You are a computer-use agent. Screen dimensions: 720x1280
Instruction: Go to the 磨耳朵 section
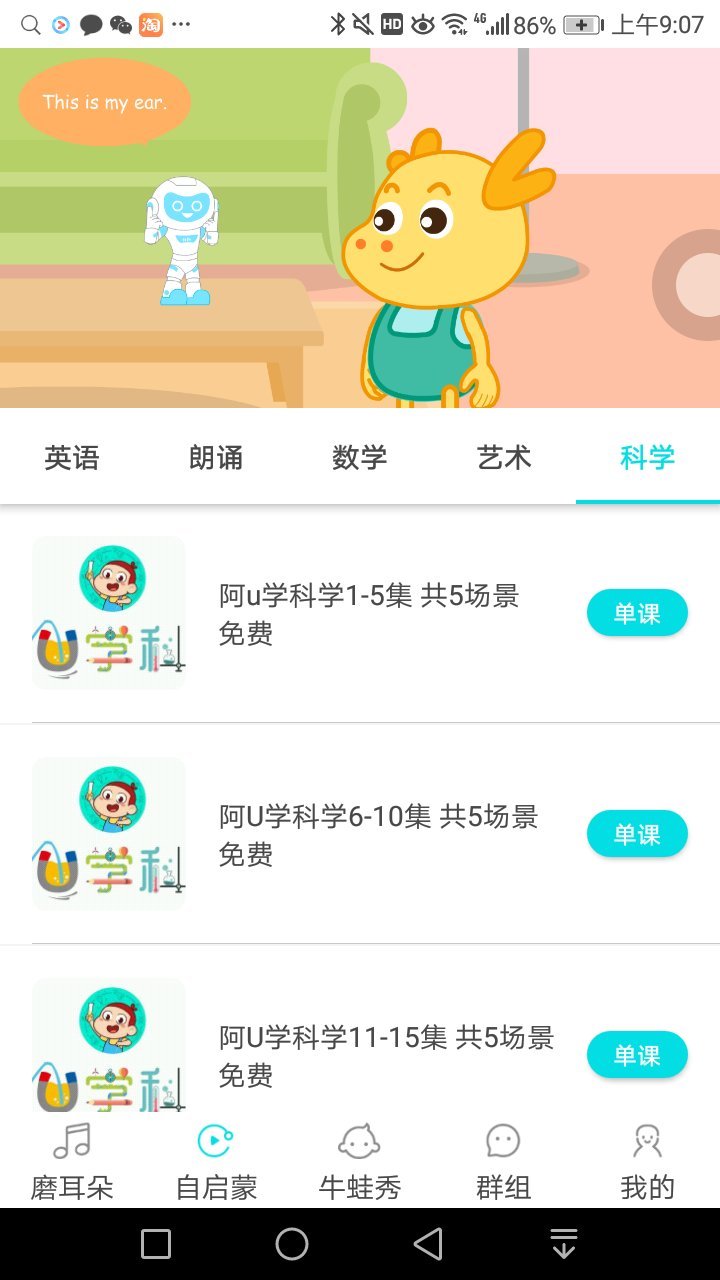tap(72, 1162)
